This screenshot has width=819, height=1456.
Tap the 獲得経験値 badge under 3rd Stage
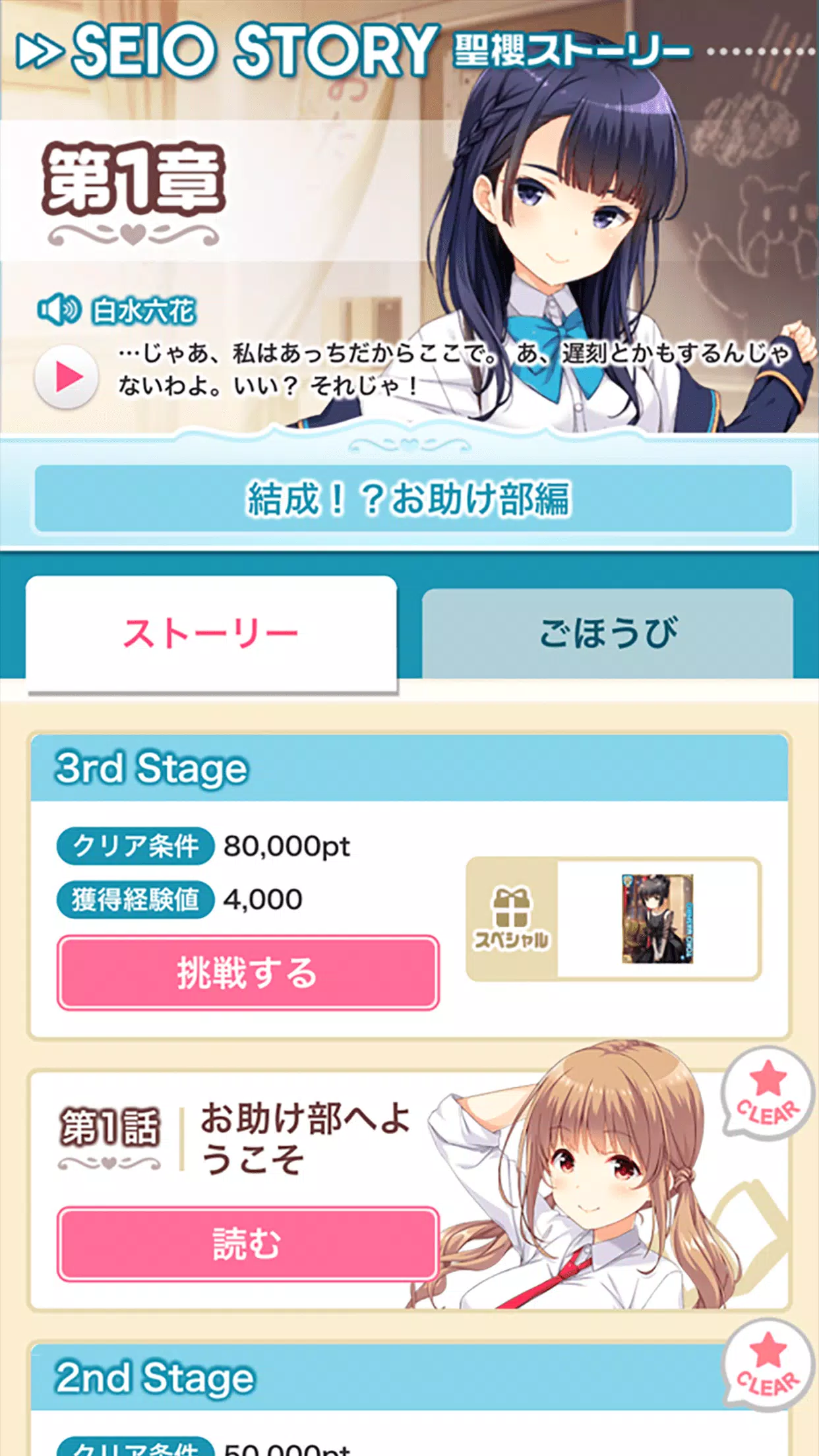(x=136, y=897)
